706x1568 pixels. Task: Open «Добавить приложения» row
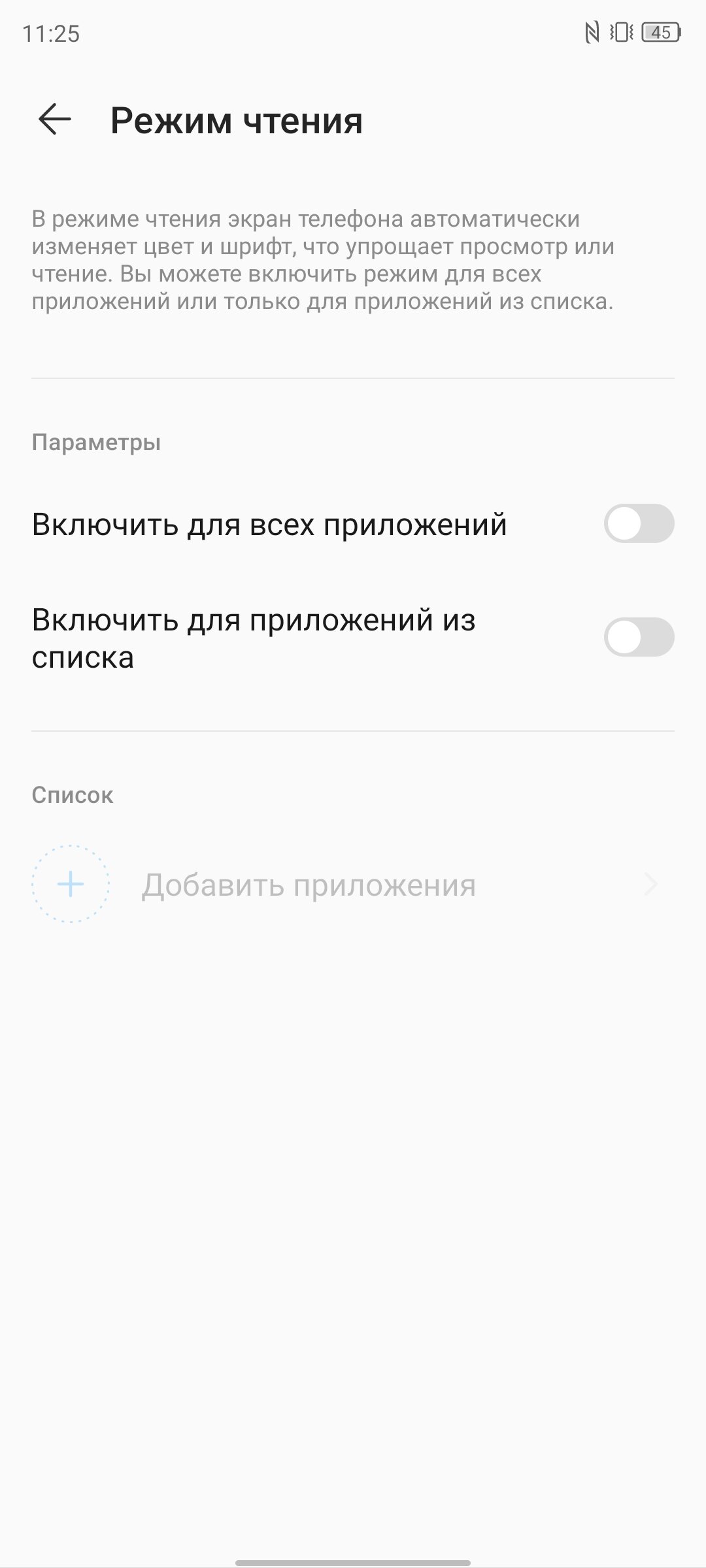(353, 885)
